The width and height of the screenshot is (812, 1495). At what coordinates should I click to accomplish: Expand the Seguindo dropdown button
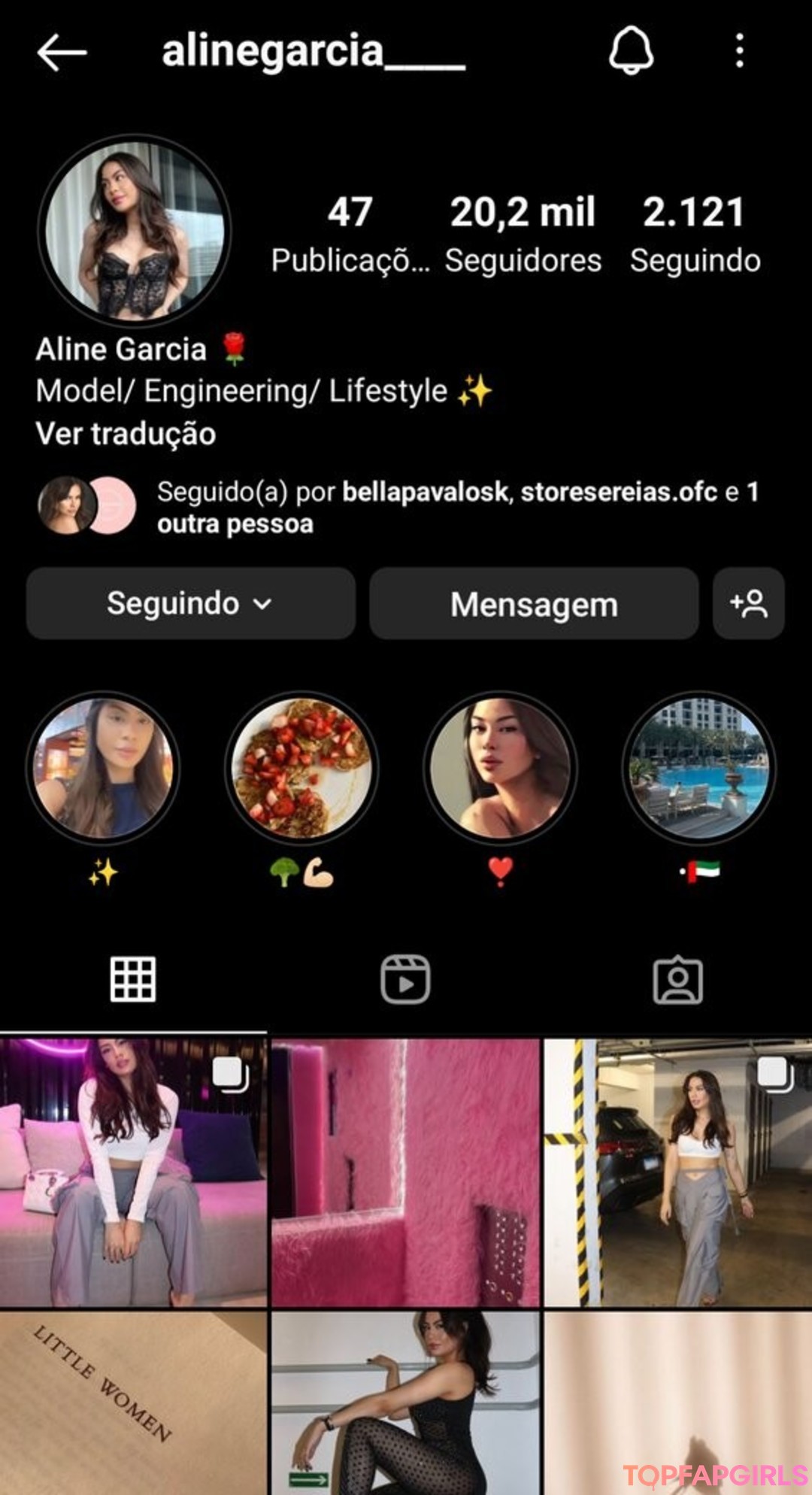point(191,603)
